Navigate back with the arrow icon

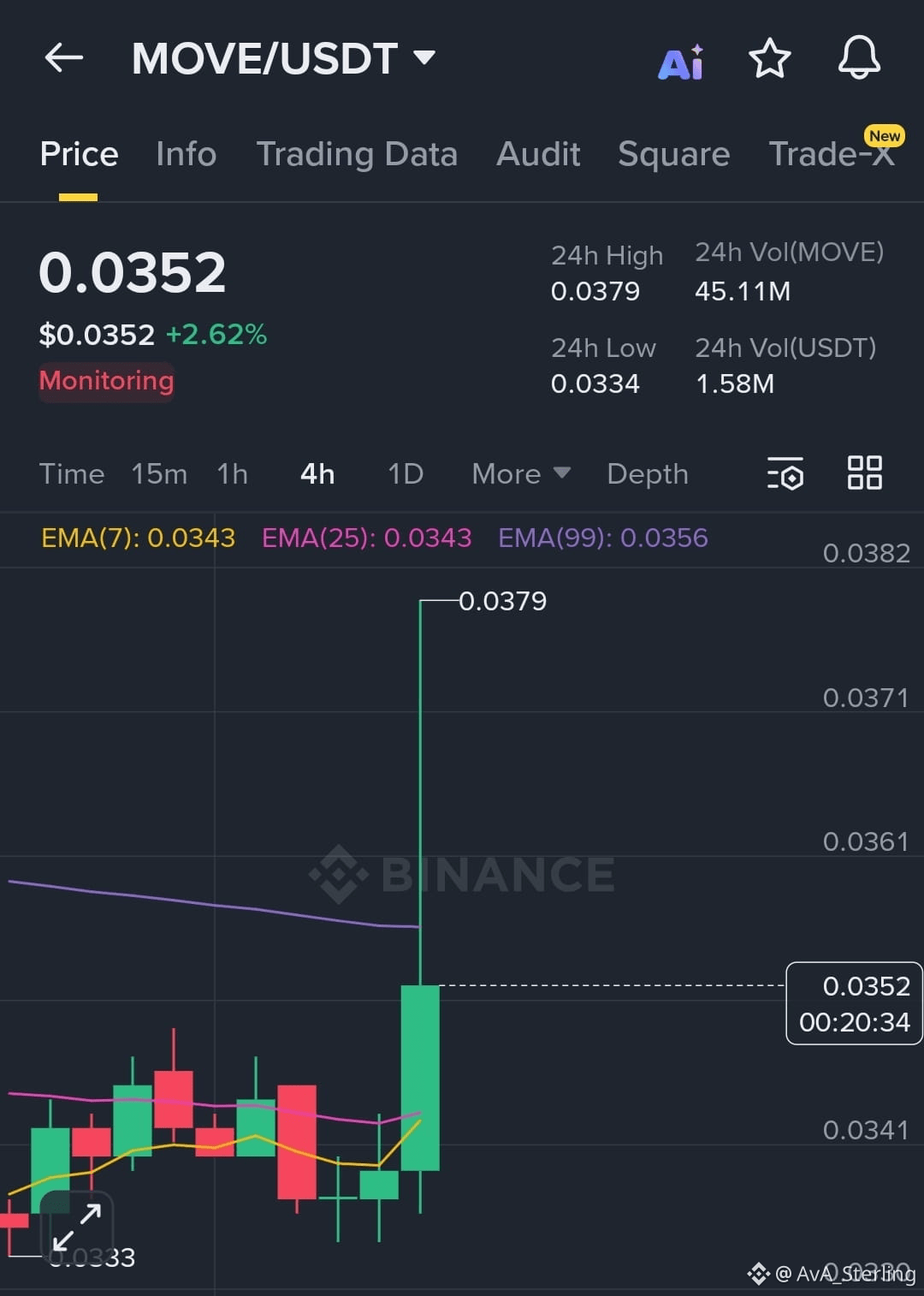pyautogui.click(x=62, y=57)
